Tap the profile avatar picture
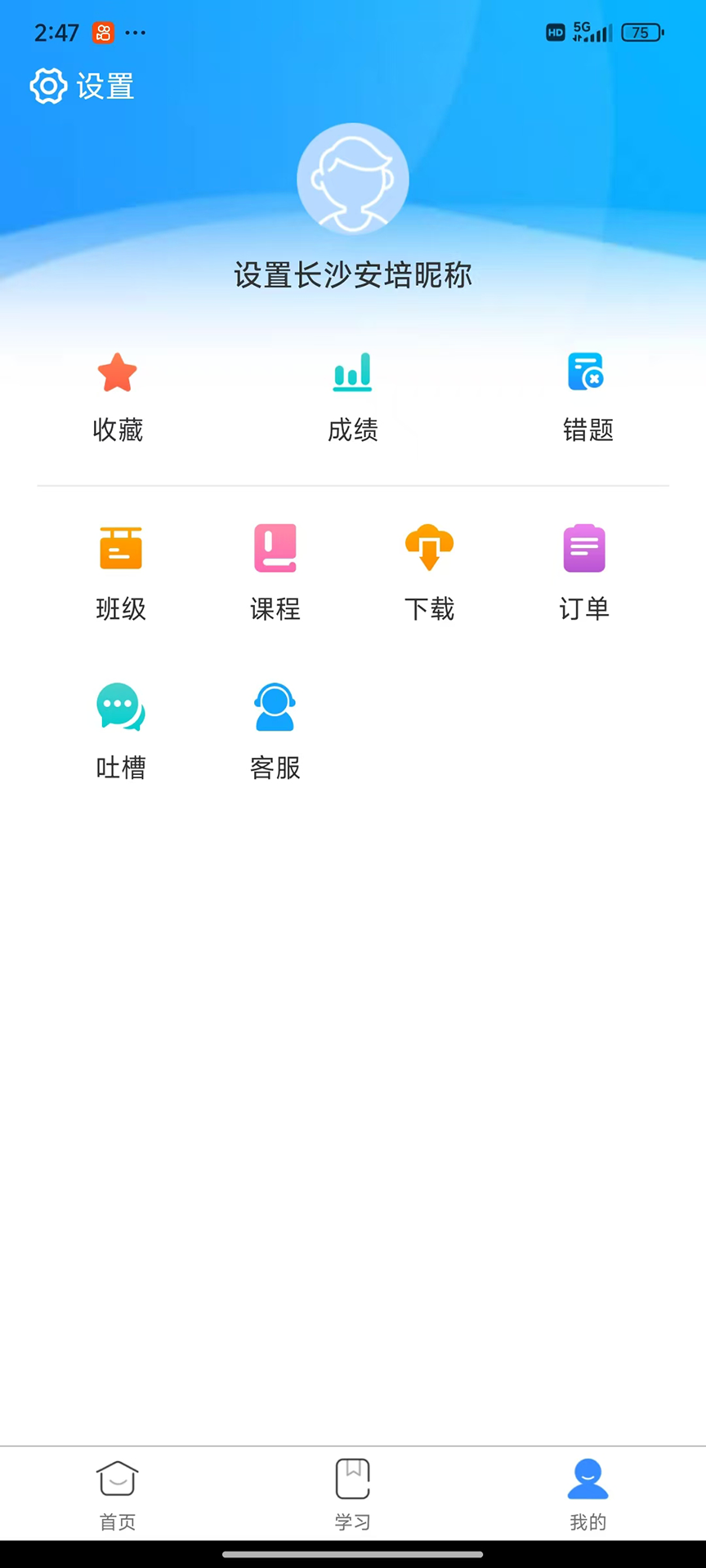The width and height of the screenshot is (706, 1568). [353, 179]
